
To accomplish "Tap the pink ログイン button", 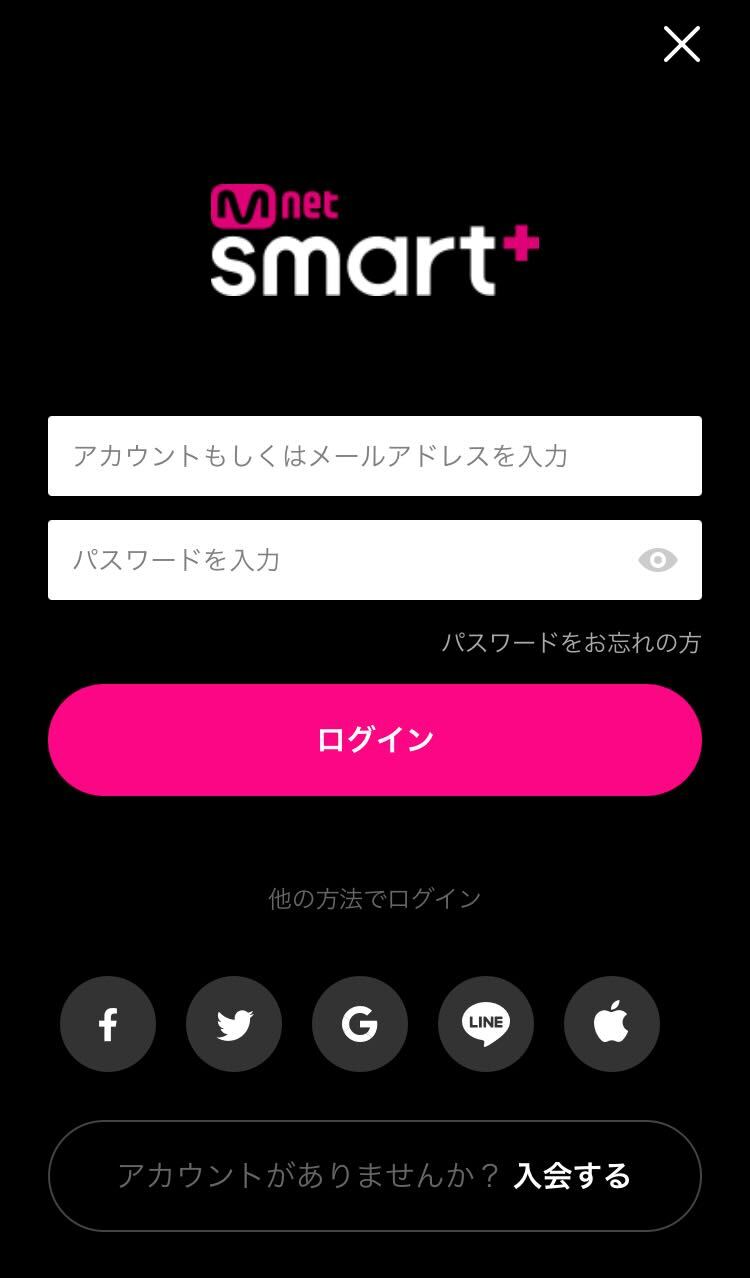I will 374,740.
